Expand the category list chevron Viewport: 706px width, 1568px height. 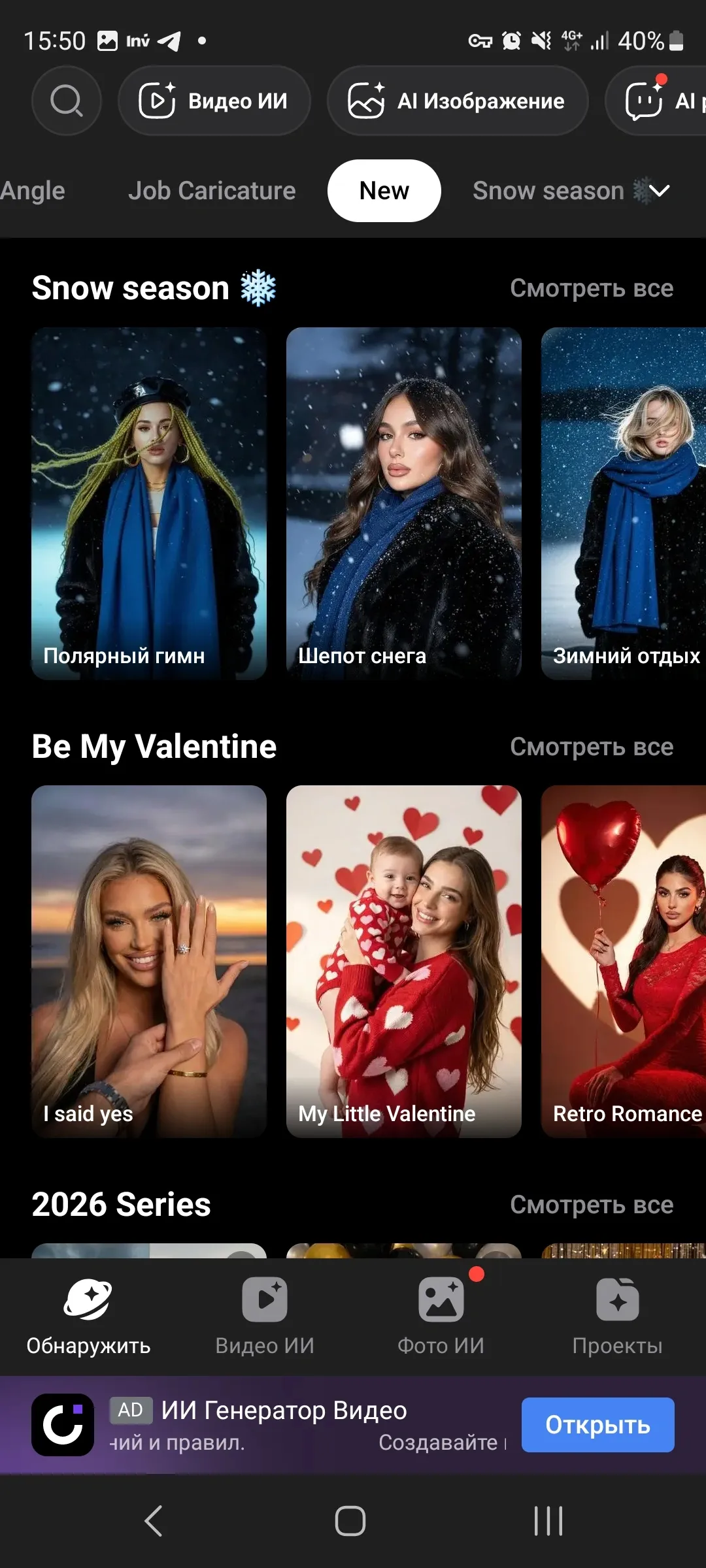[x=660, y=191]
